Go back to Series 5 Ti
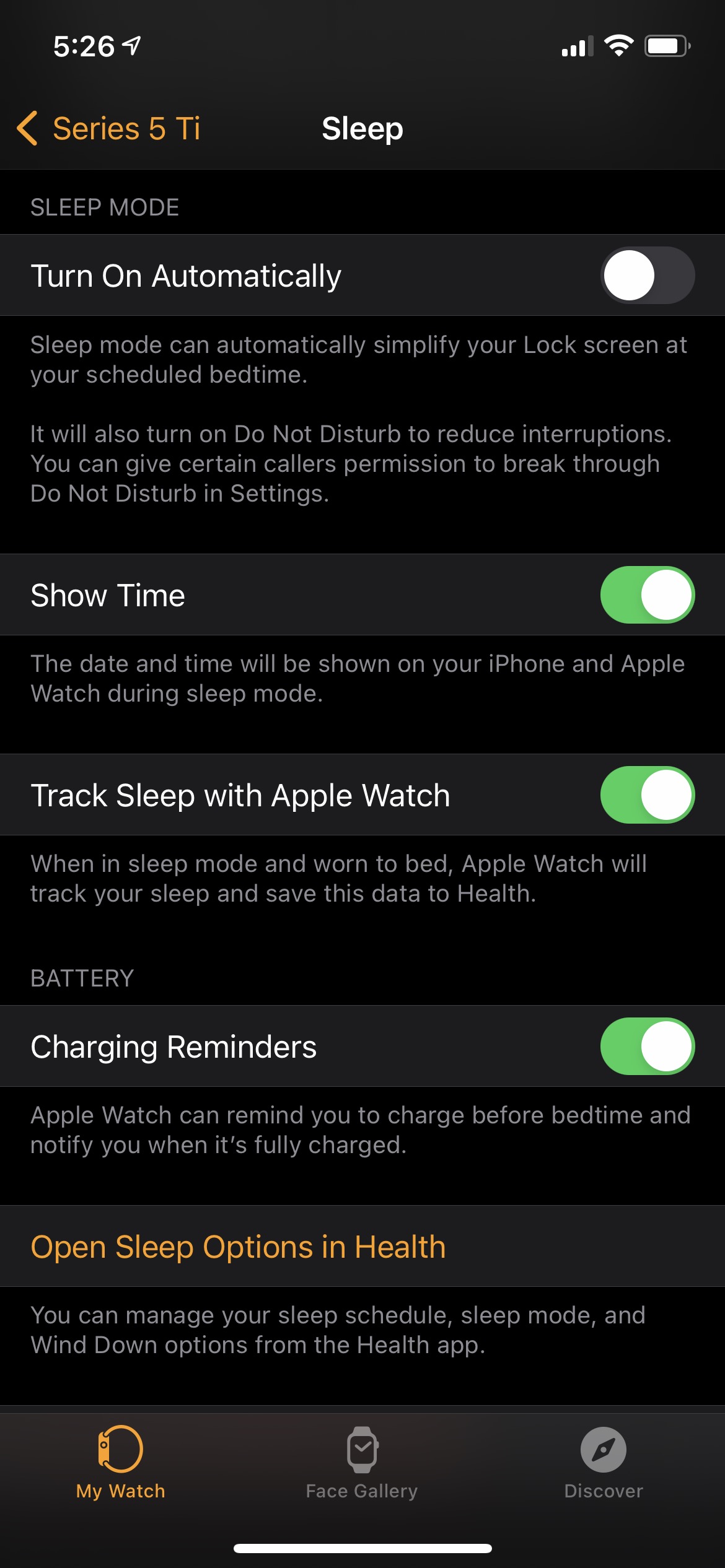 pos(108,129)
